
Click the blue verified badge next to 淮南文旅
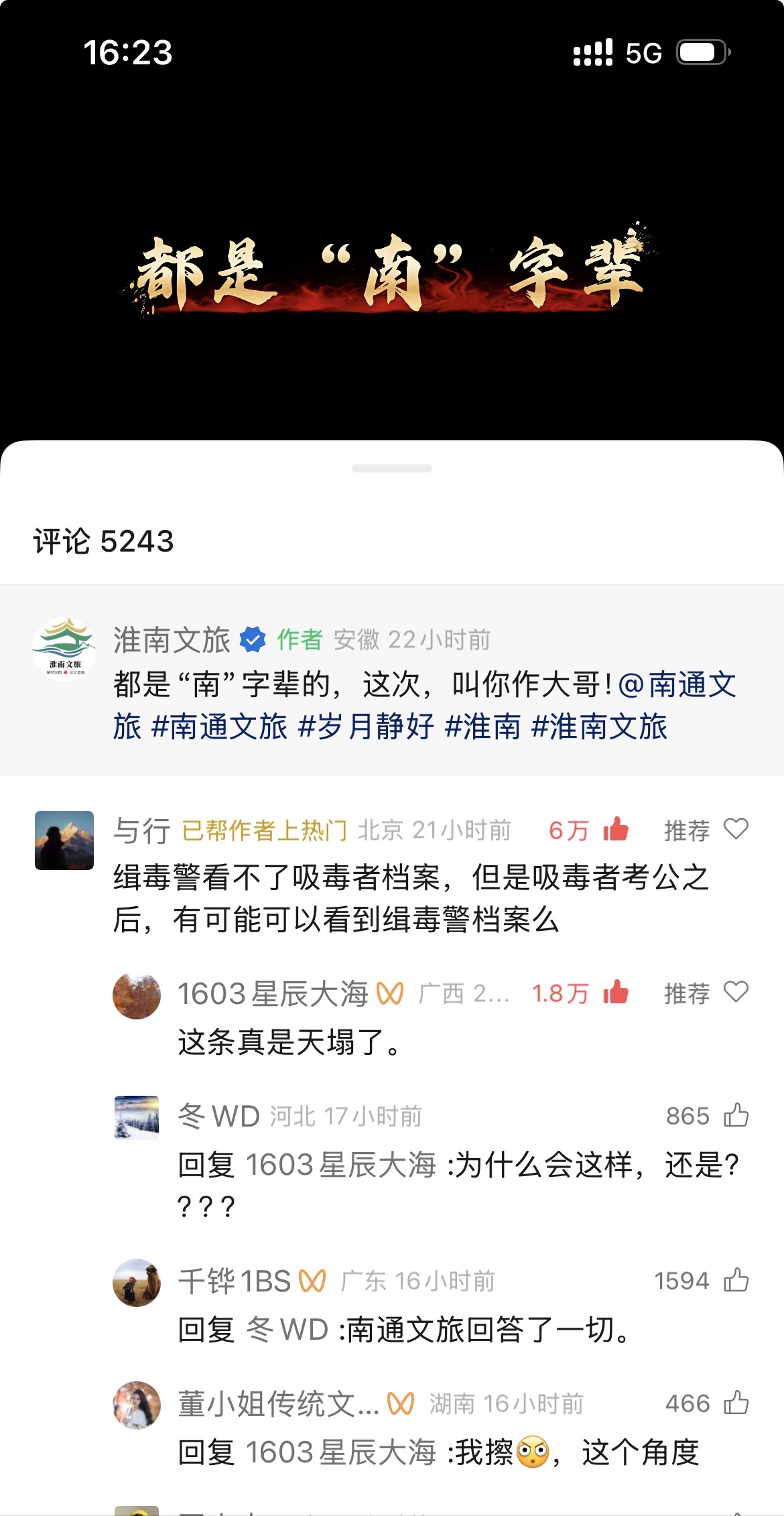coord(252,640)
